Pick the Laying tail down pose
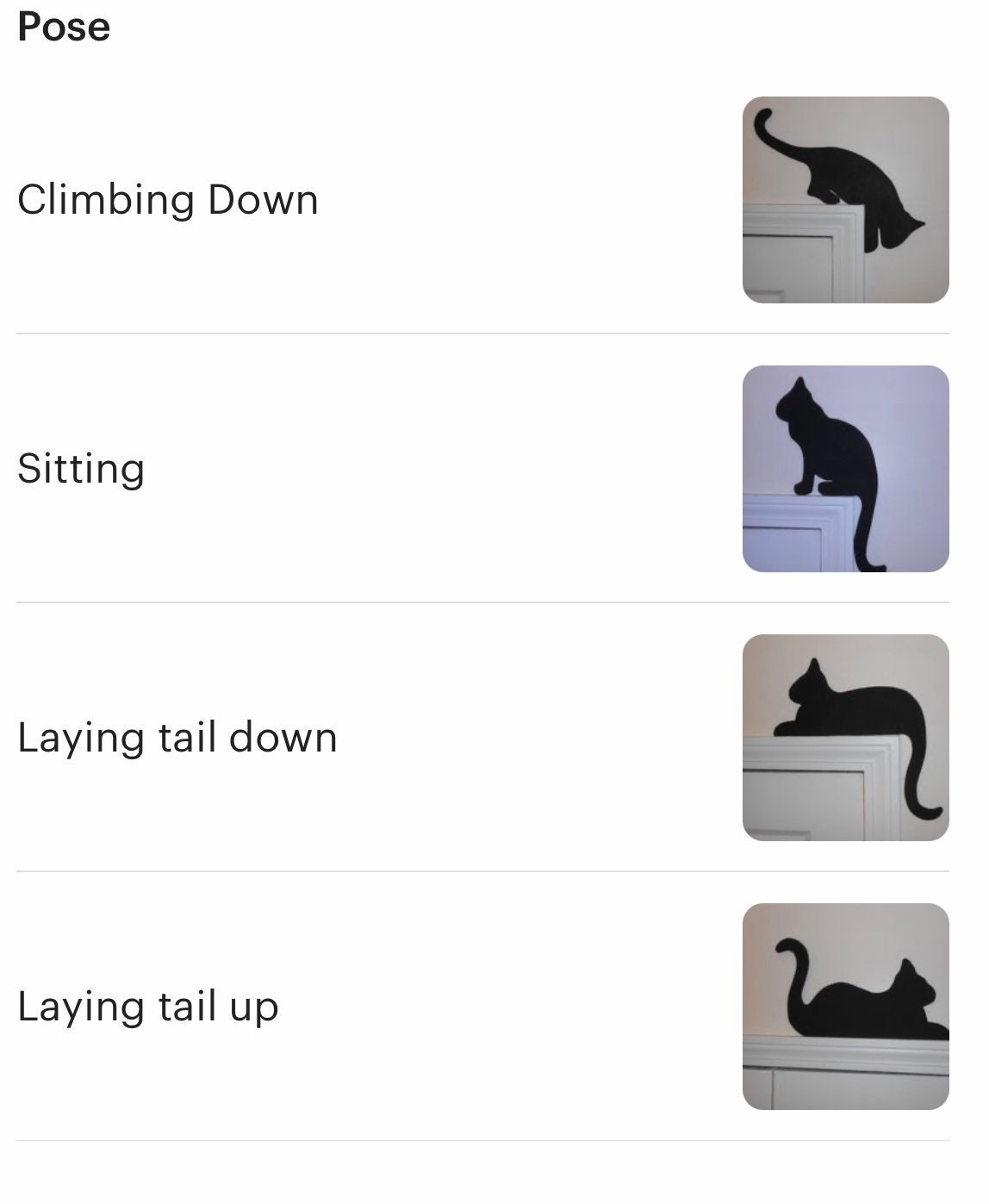 (x=177, y=738)
